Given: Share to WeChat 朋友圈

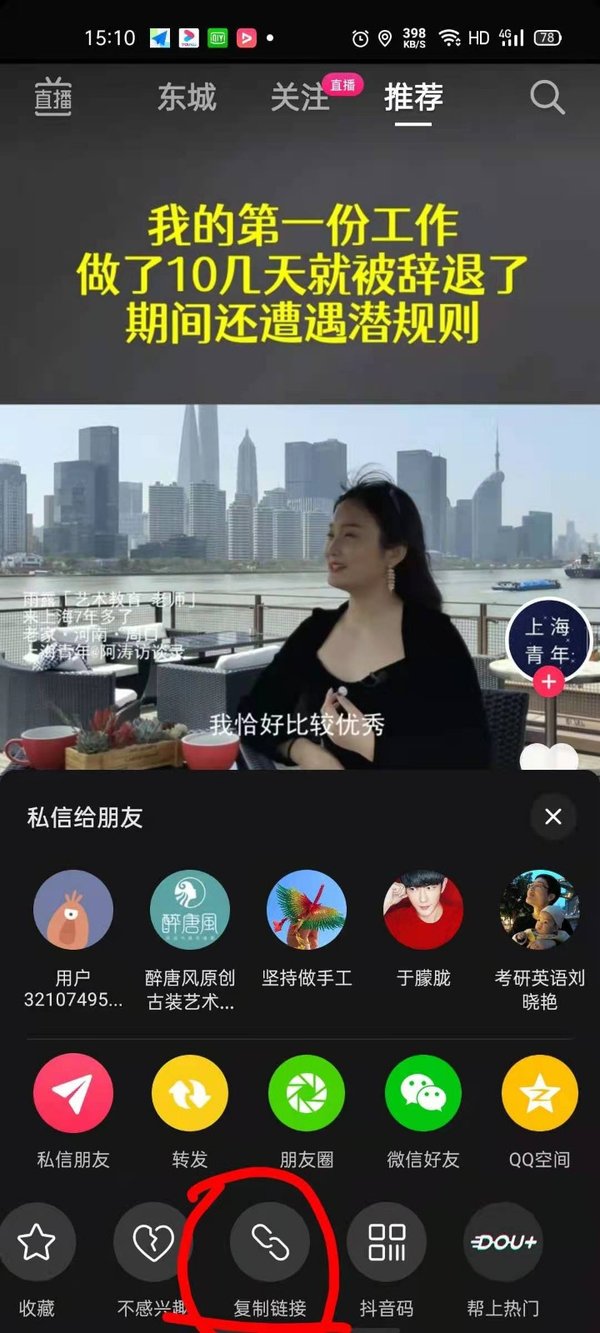Looking at the screenshot, I should click(x=307, y=1093).
